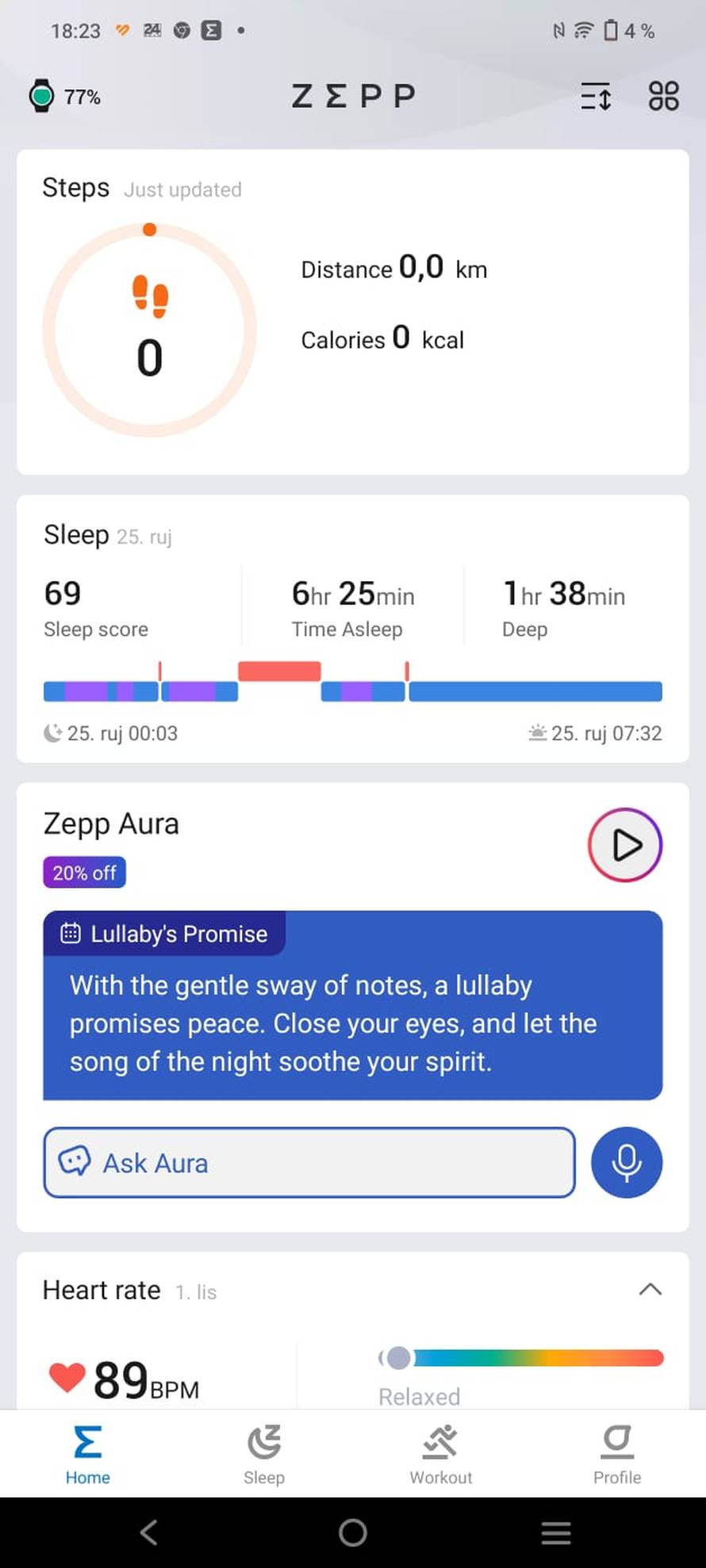Viewport: 706px width, 1568px height.
Task: Start voice input with the microphone
Action: point(627,1162)
